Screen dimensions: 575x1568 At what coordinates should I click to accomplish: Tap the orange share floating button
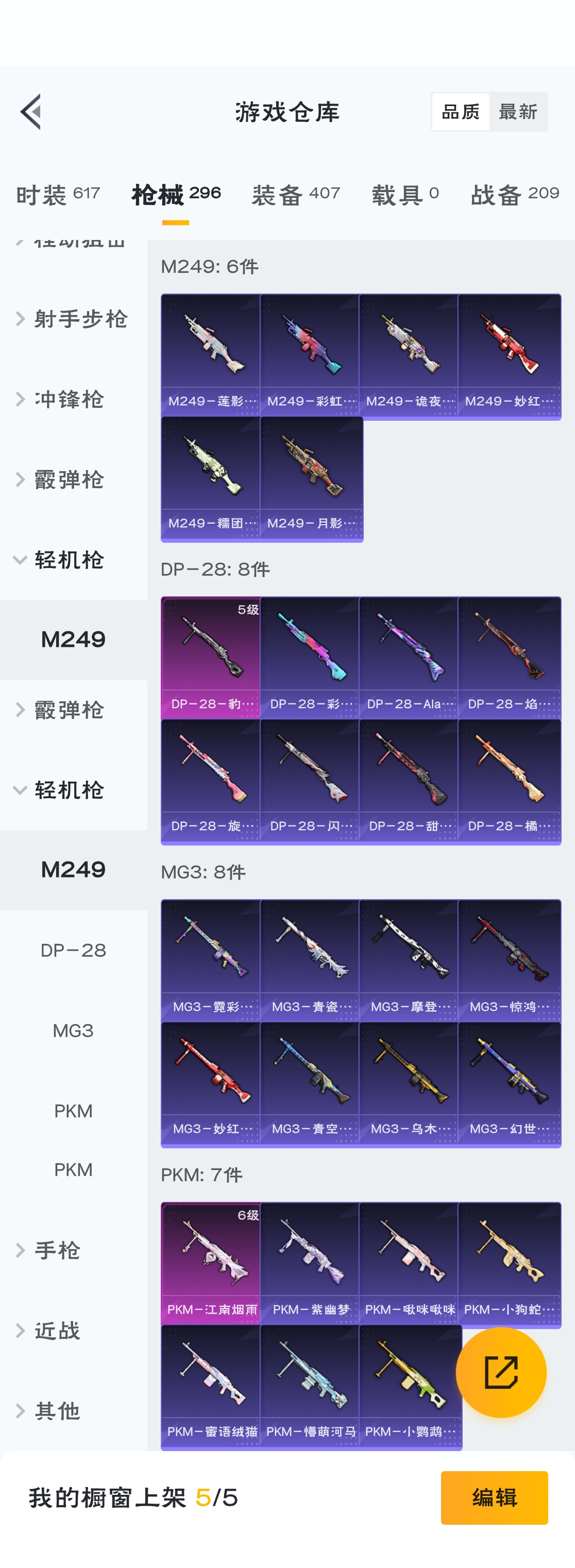click(x=501, y=1373)
